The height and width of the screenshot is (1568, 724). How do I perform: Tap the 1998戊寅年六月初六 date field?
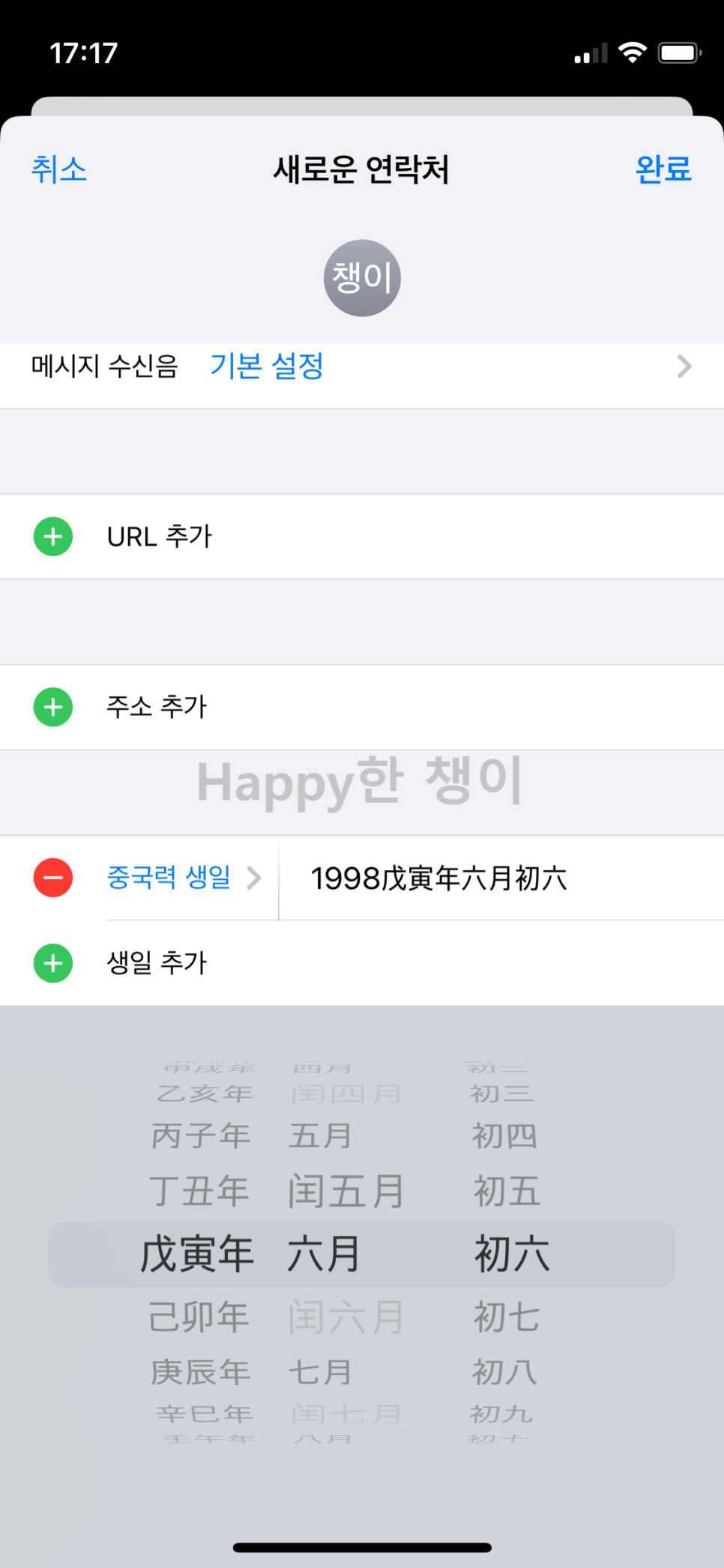(x=439, y=878)
